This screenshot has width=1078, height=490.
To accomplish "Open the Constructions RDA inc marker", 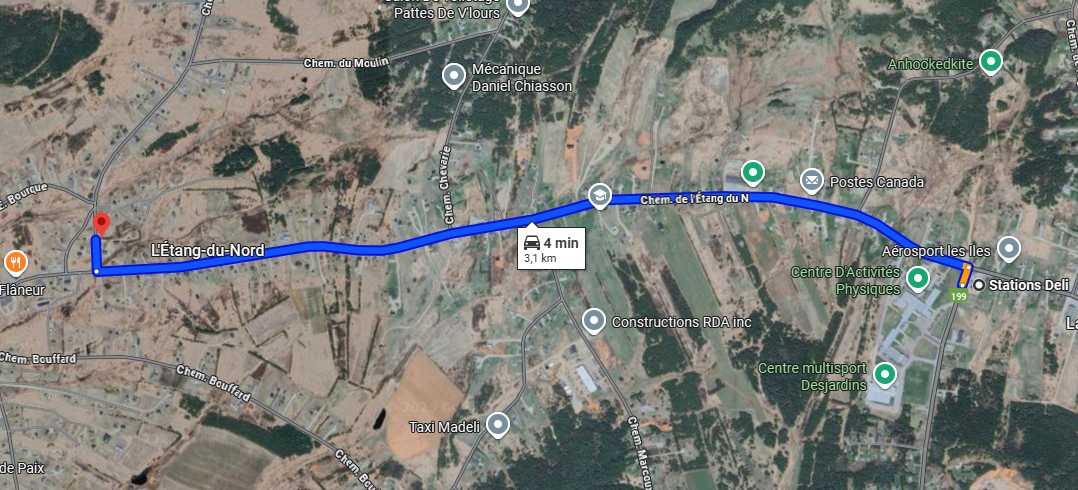I will pos(594,322).
